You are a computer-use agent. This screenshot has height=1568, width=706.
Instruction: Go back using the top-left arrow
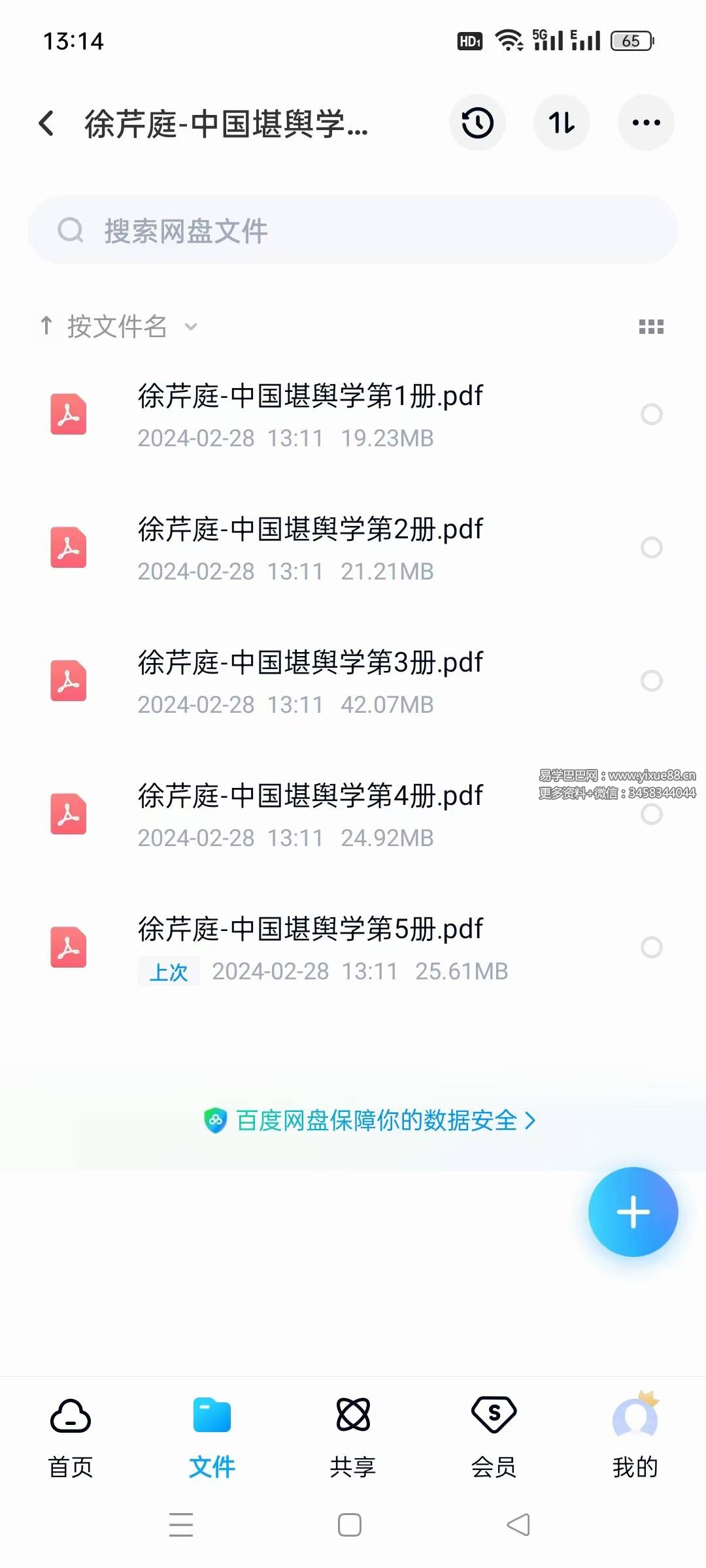pos(46,123)
